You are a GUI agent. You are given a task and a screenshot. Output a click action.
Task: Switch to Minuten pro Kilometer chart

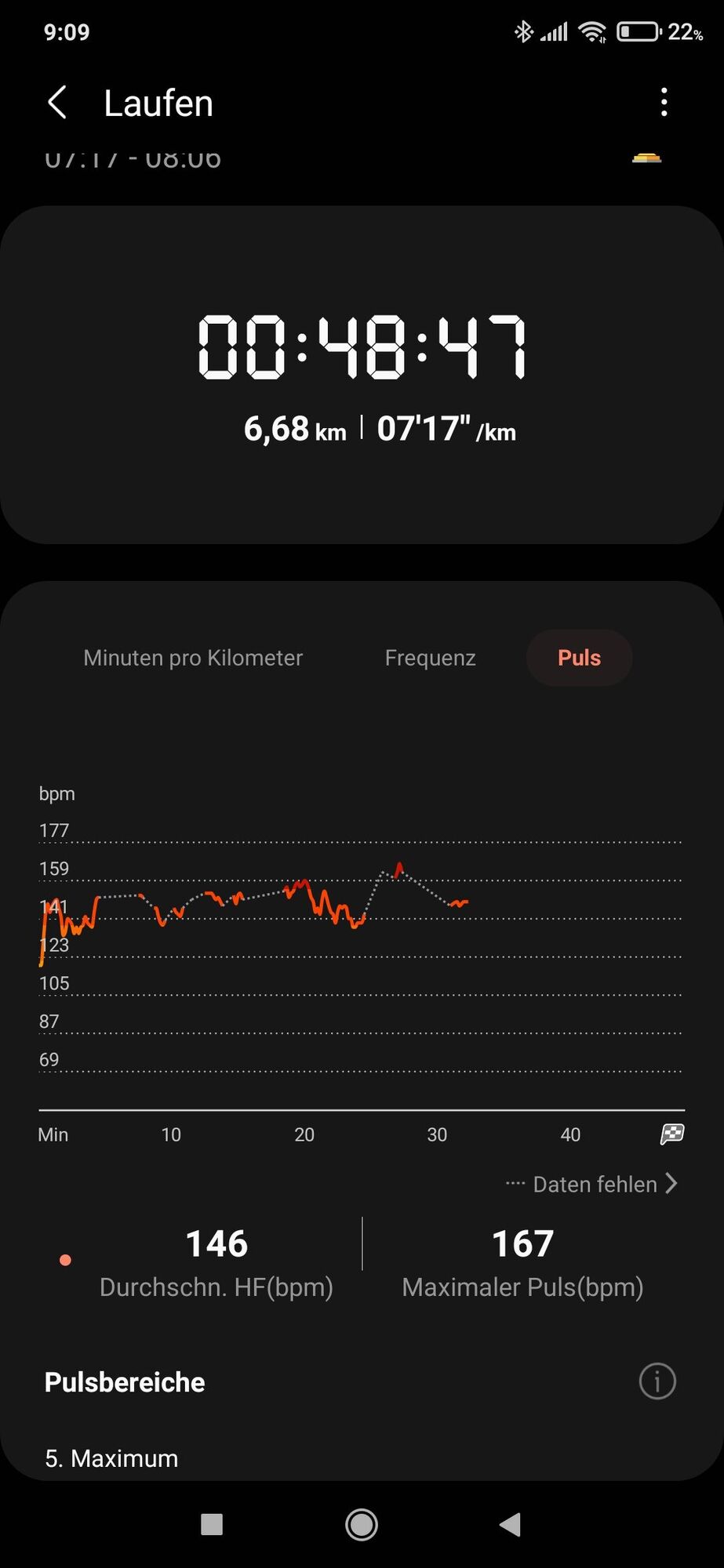(193, 658)
